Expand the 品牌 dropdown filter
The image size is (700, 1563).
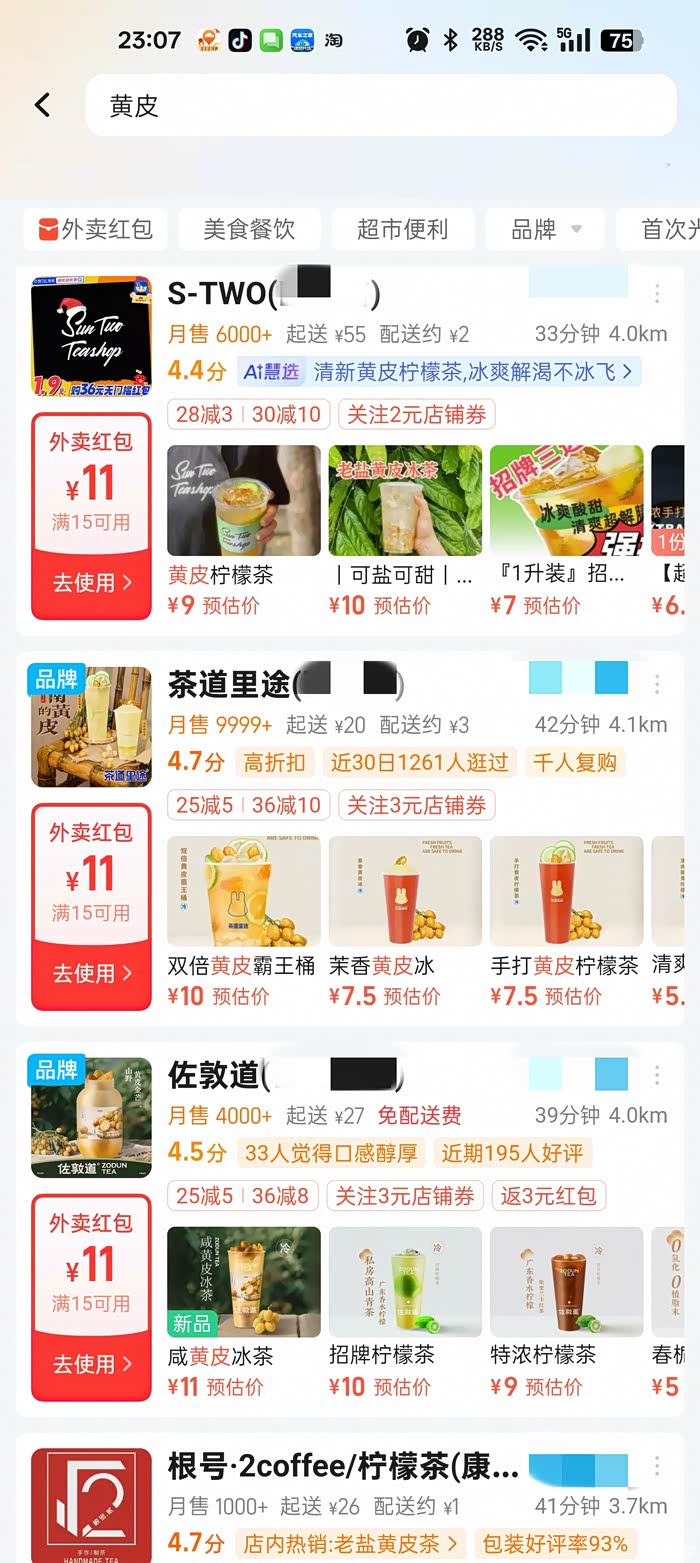[x=545, y=229]
